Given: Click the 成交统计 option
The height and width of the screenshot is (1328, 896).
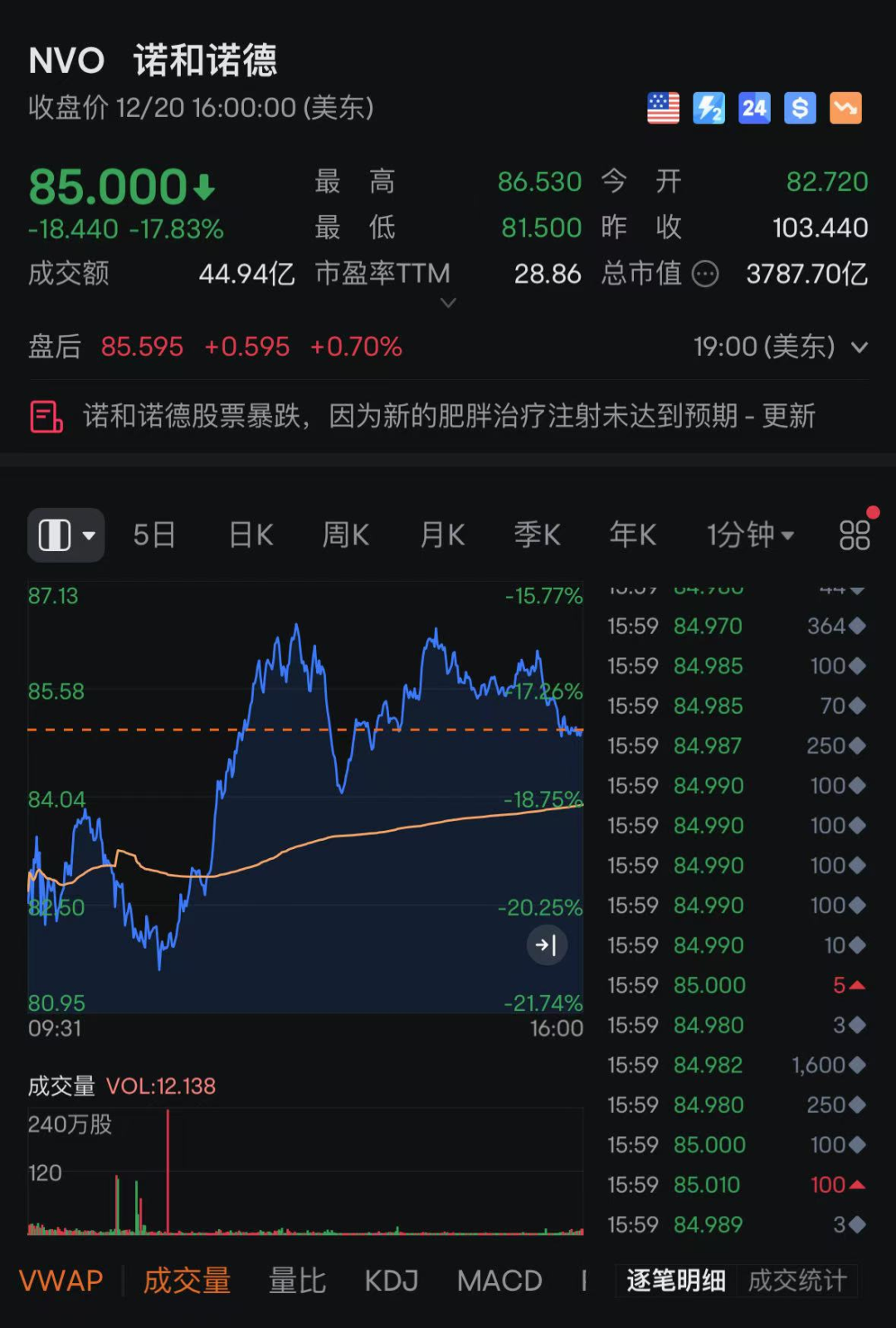Looking at the screenshot, I should coord(796,1280).
